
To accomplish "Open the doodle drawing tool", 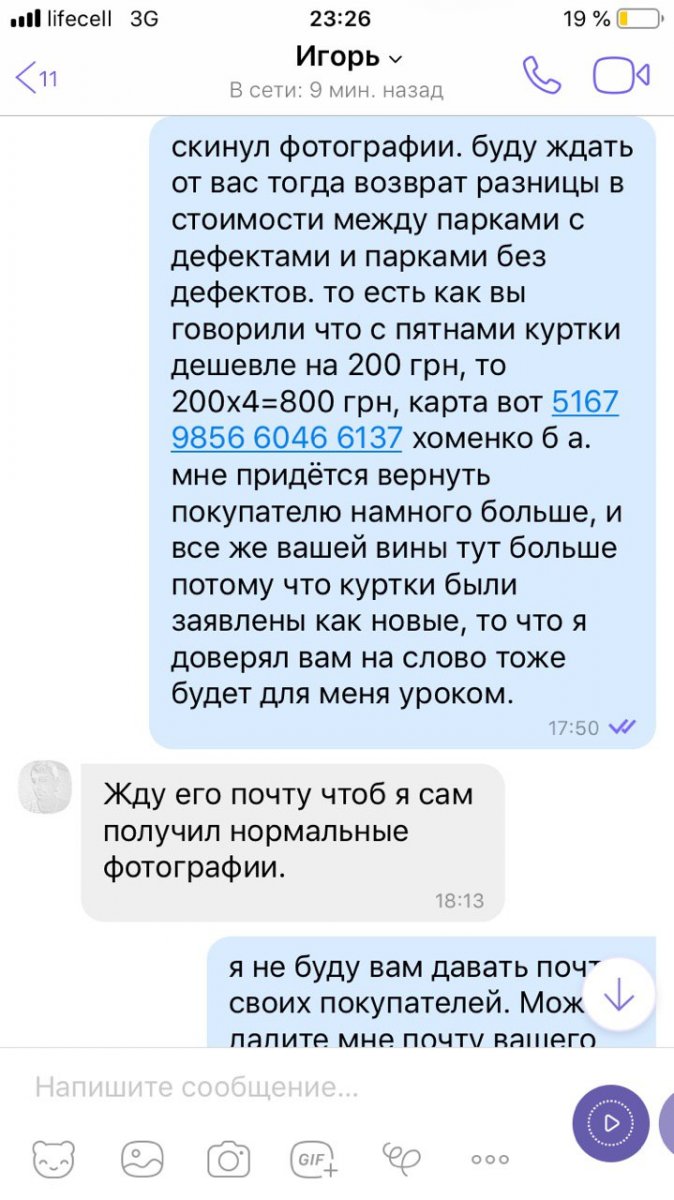I will point(401,1158).
